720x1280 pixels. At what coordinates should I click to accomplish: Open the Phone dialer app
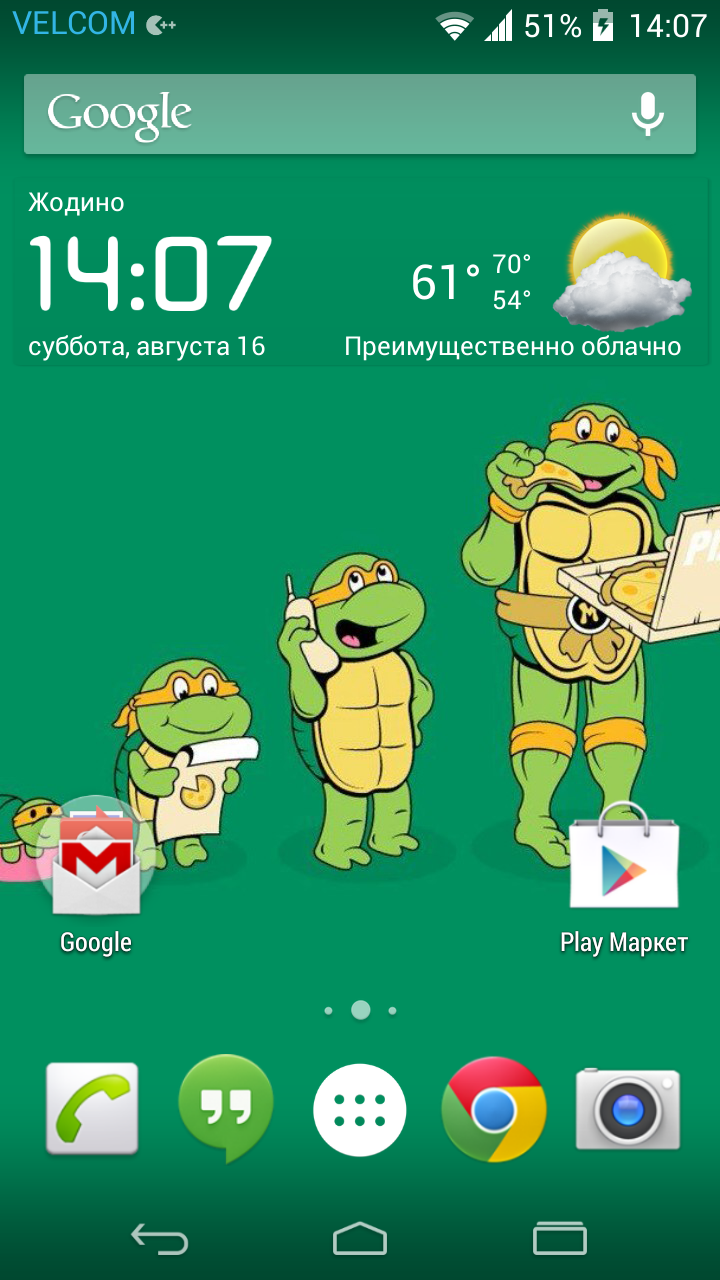[x=92, y=1109]
